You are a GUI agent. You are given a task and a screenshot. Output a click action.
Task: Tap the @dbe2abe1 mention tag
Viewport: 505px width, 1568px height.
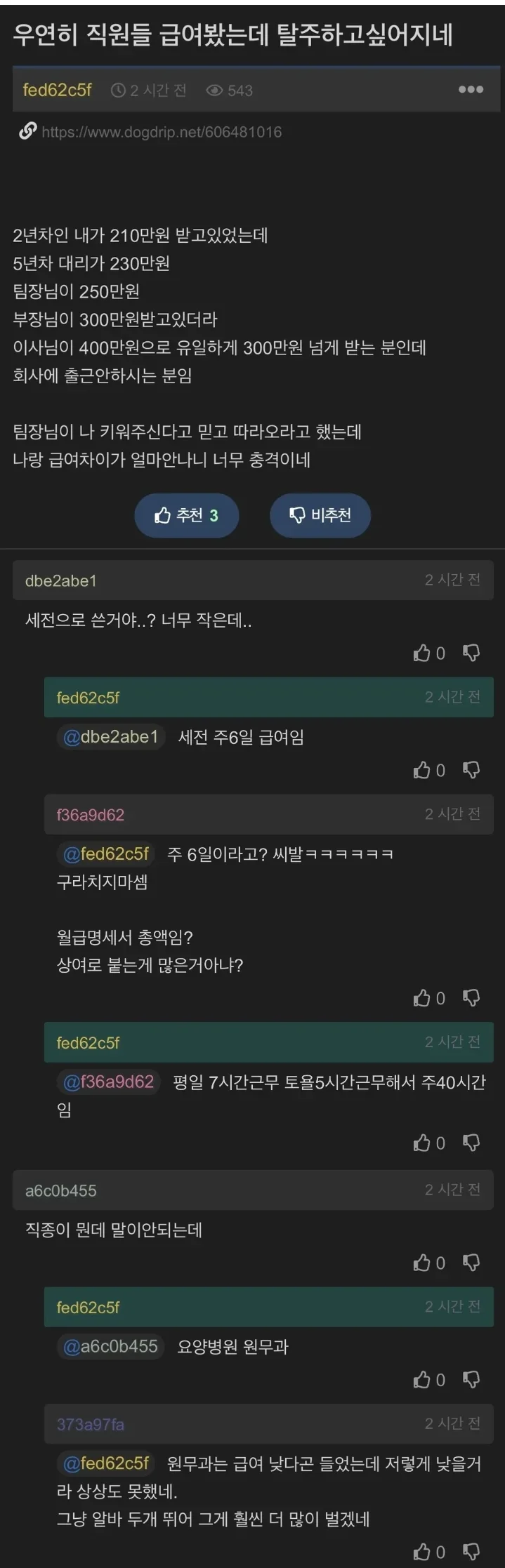point(111,737)
